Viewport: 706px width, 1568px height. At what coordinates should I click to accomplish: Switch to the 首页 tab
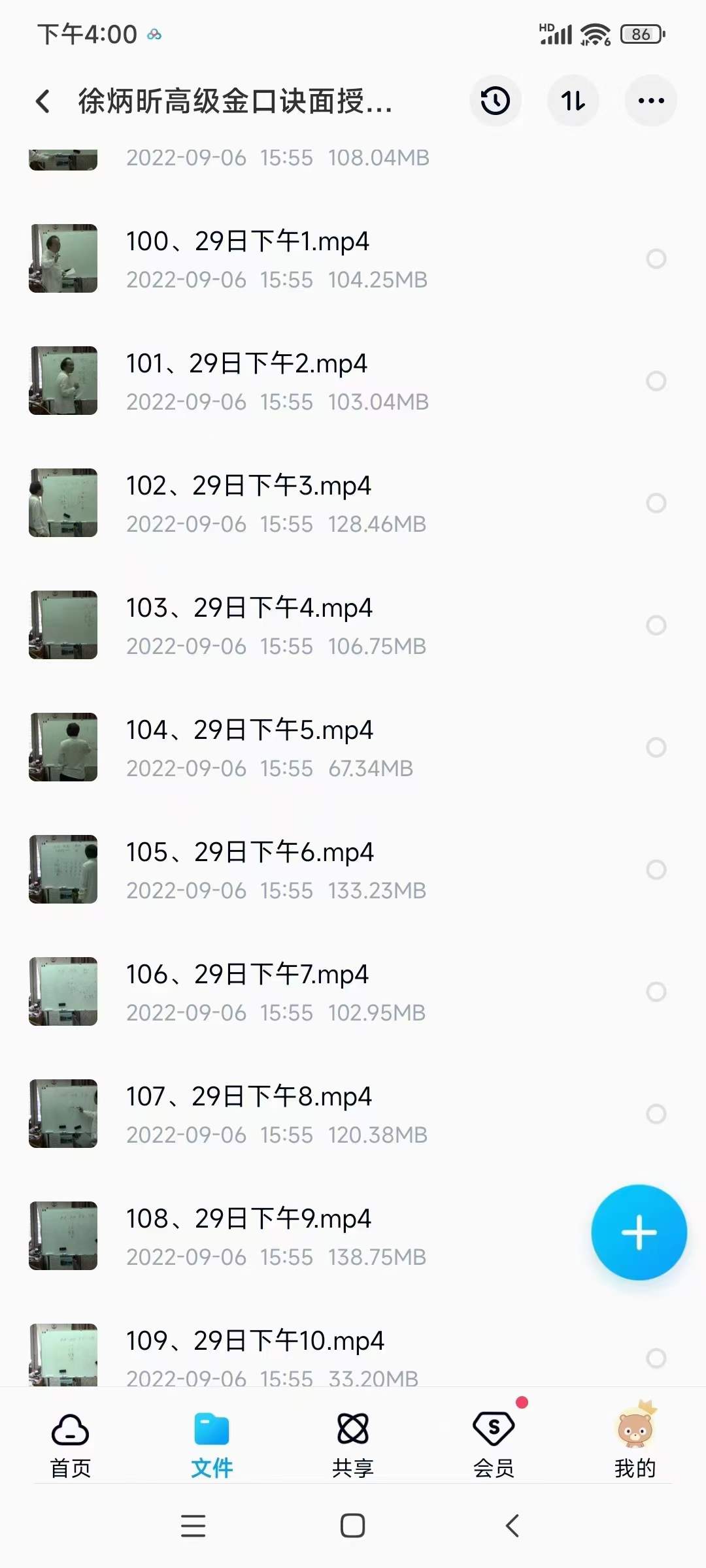coord(71,1445)
